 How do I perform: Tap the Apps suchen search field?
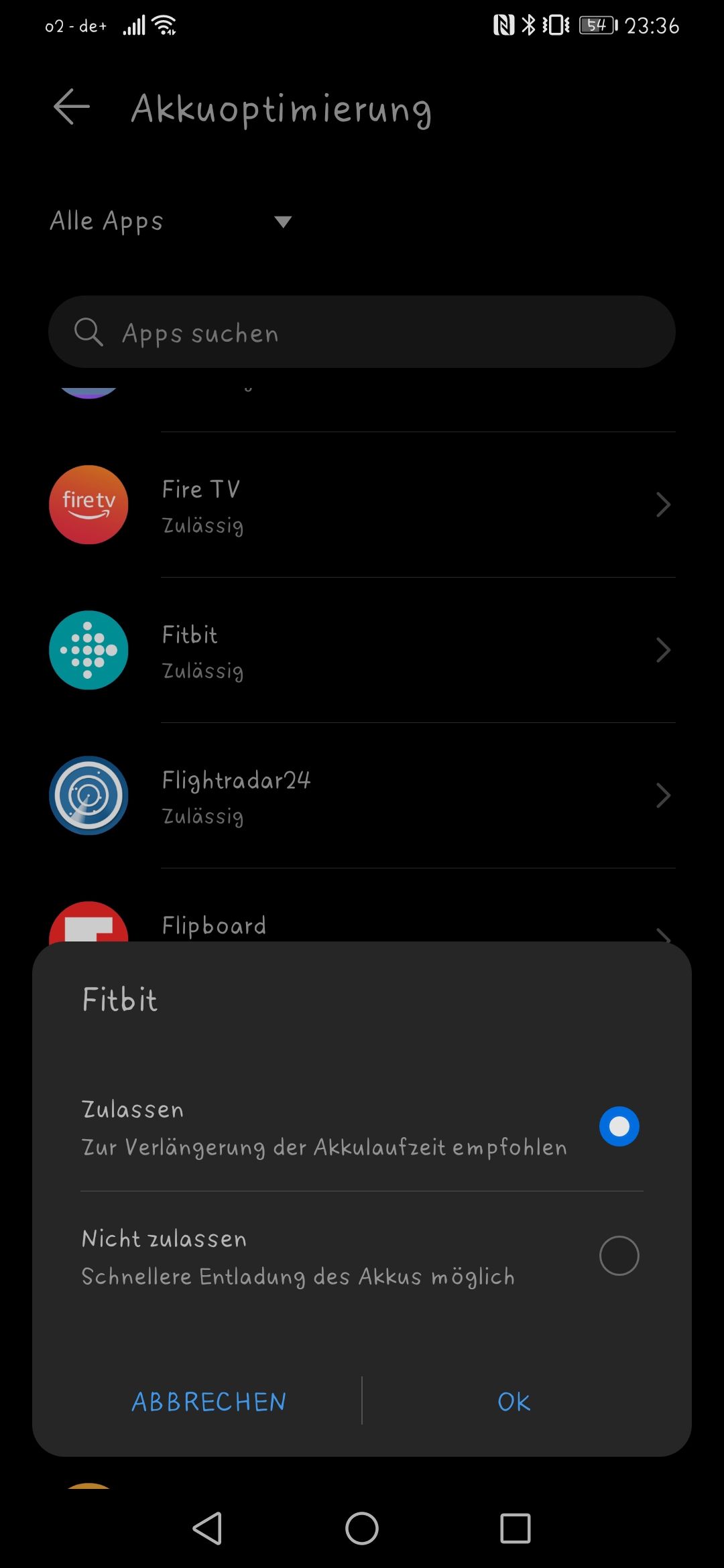point(362,332)
